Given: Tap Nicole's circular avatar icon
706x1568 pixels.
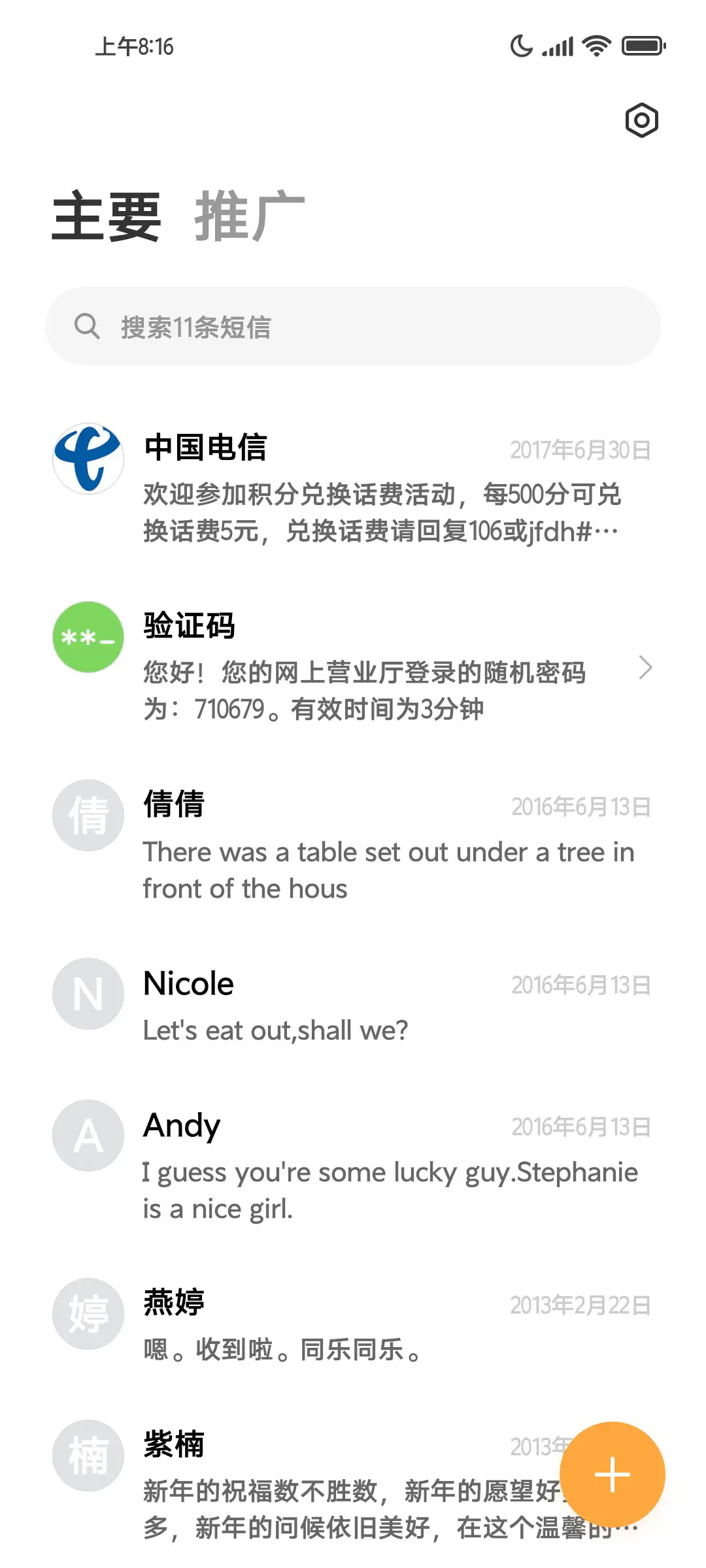Looking at the screenshot, I should (88, 993).
